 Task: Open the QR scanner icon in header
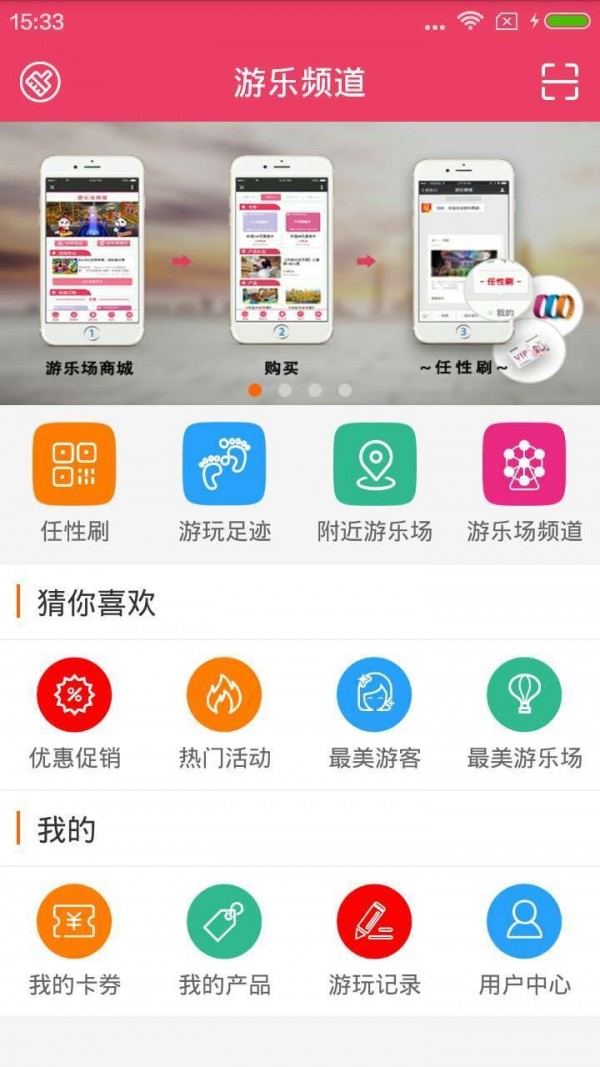coord(560,82)
